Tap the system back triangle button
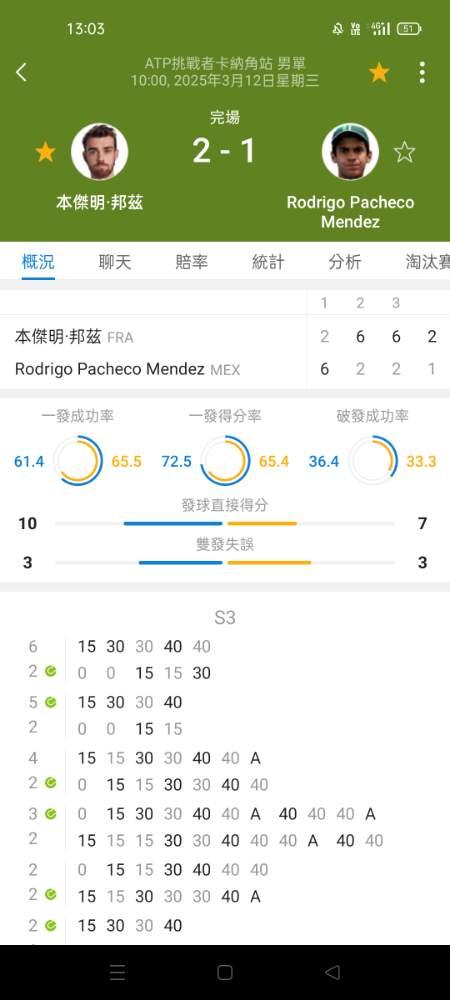The width and height of the screenshot is (450, 1000). coord(332,972)
